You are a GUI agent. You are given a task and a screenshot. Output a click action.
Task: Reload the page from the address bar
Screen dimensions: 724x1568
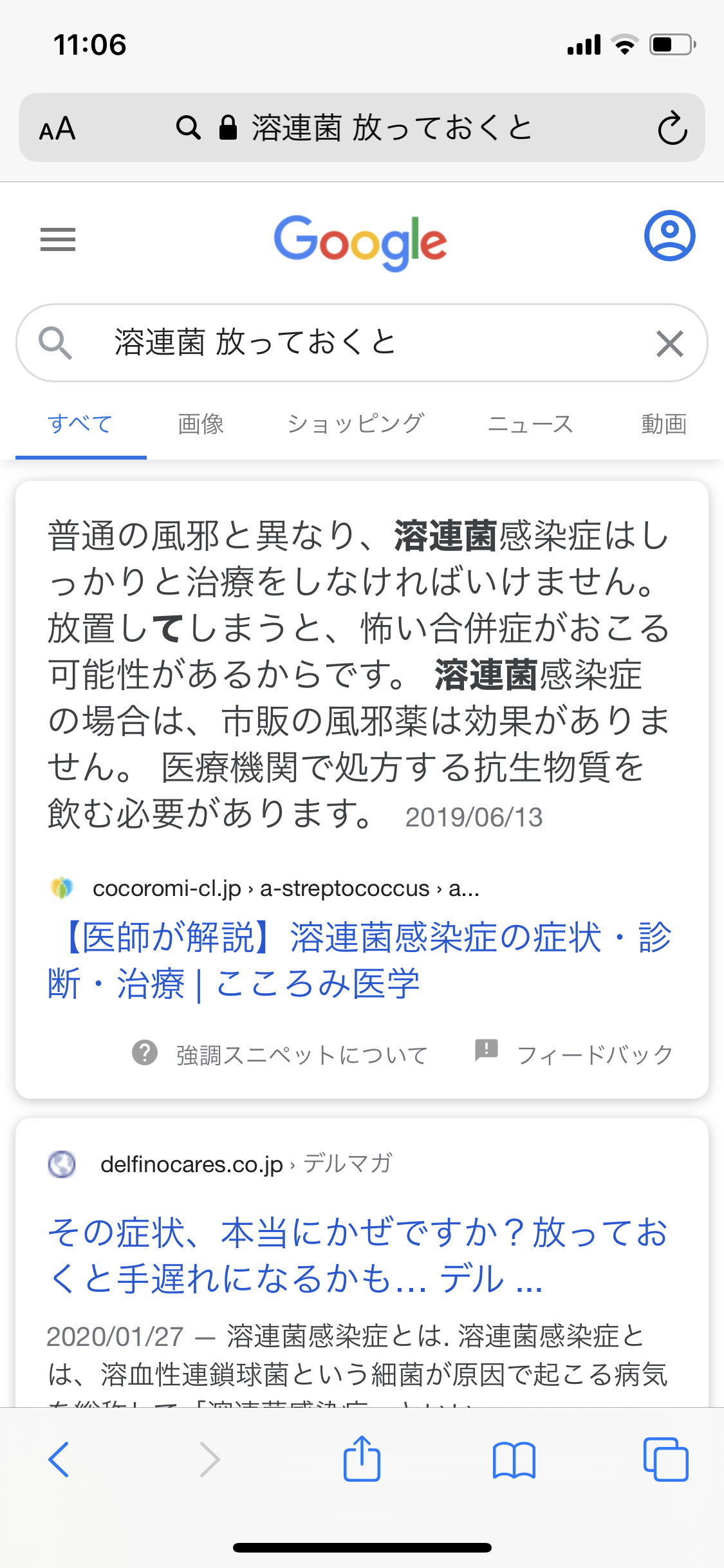pos(673,127)
